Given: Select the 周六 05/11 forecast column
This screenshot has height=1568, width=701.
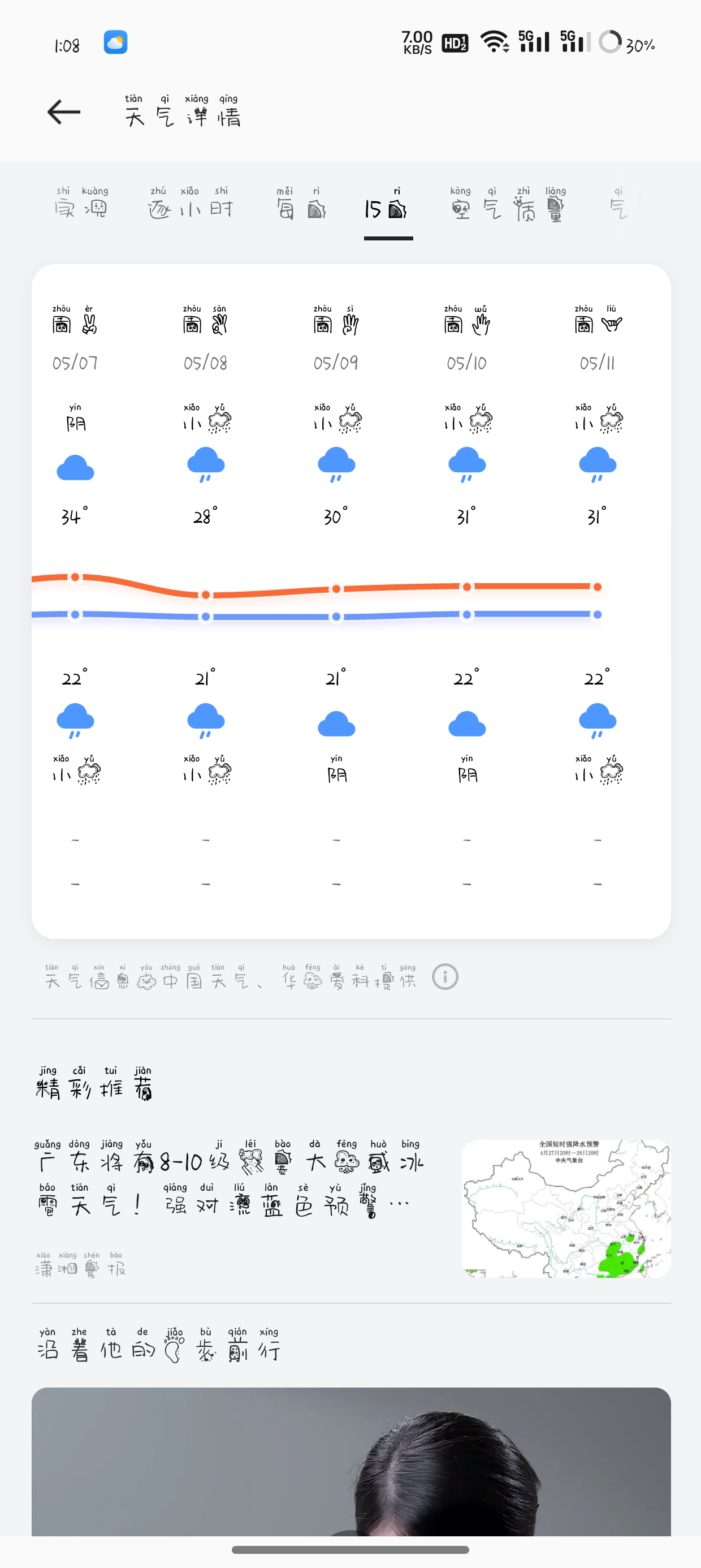Looking at the screenshot, I should pyautogui.click(x=598, y=600).
